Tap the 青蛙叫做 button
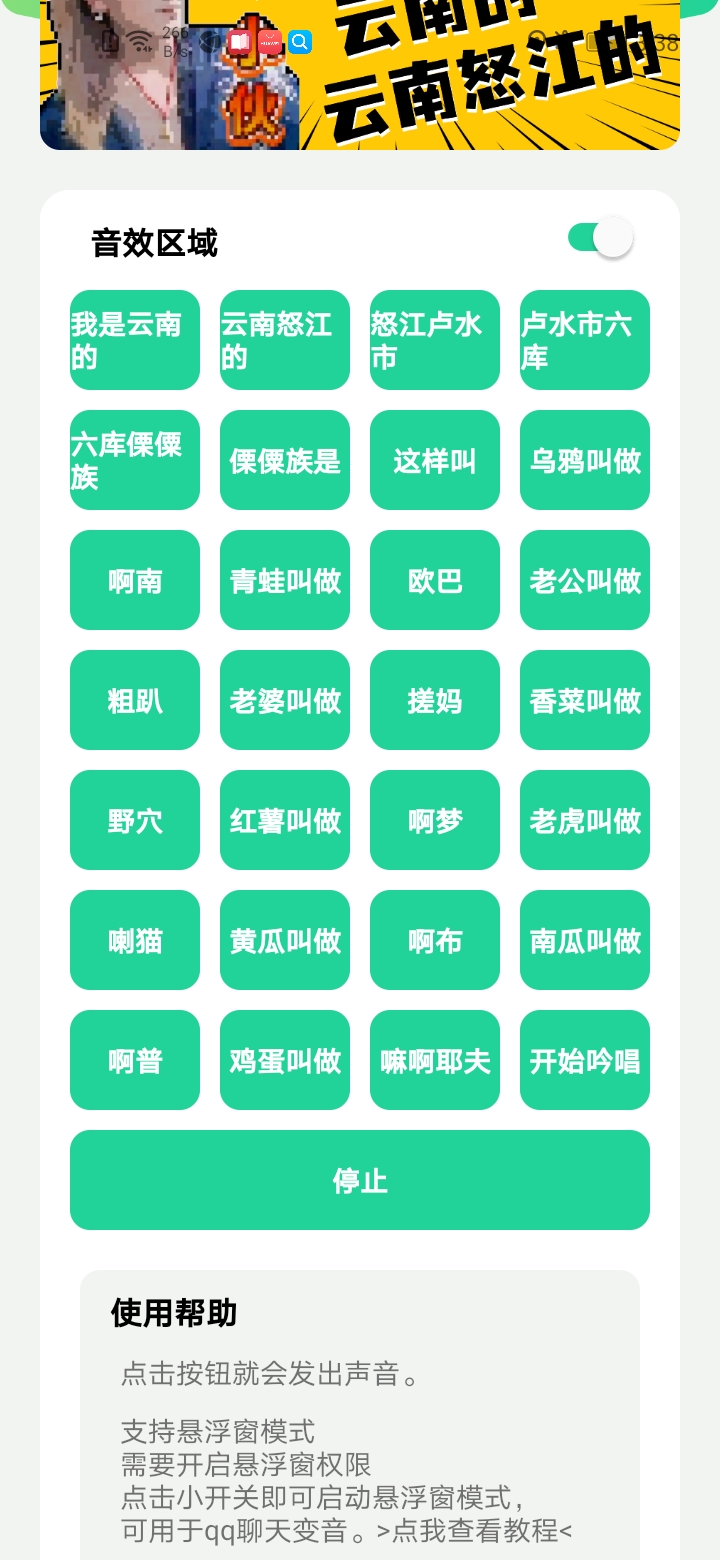The image size is (720, 1560). pos(285,580)
